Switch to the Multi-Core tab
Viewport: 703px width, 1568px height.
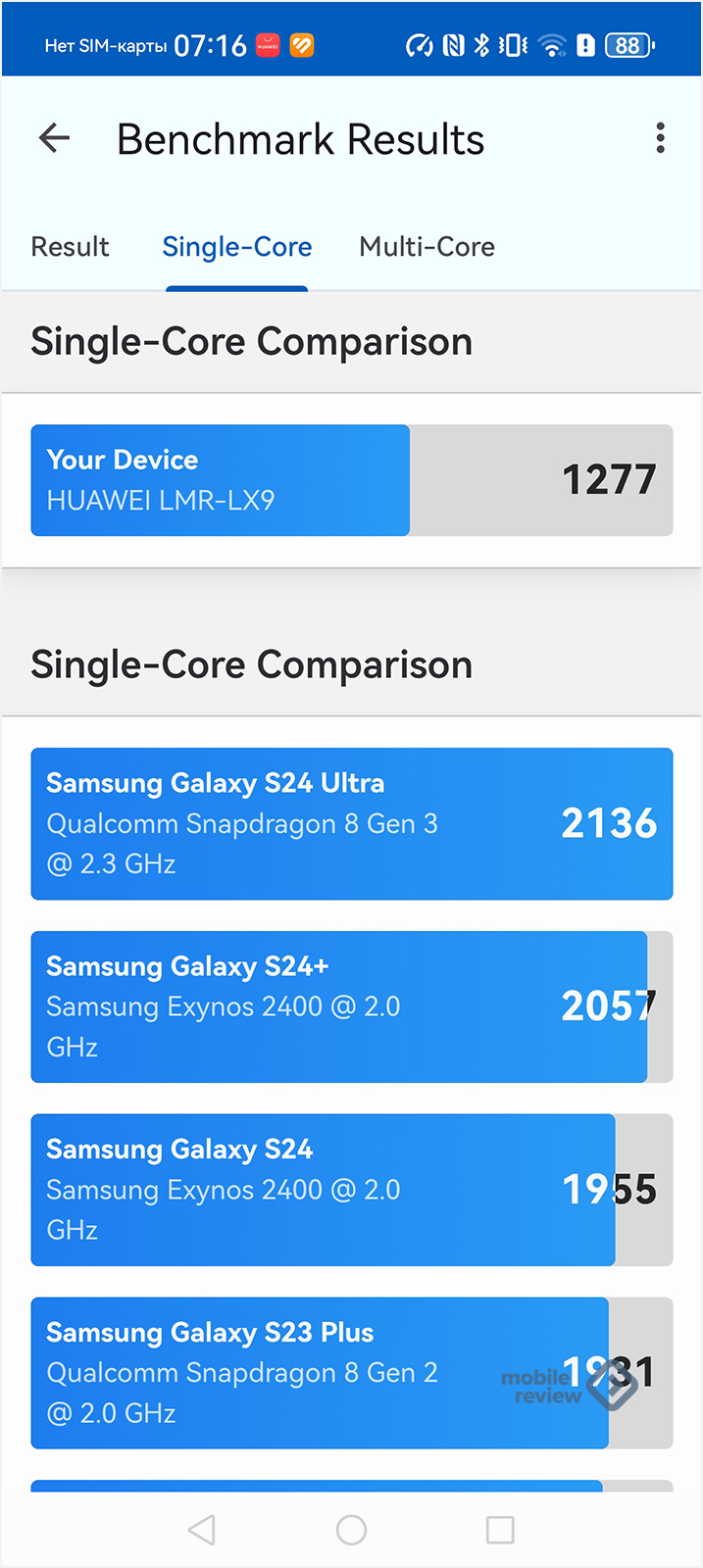(427, 247)
